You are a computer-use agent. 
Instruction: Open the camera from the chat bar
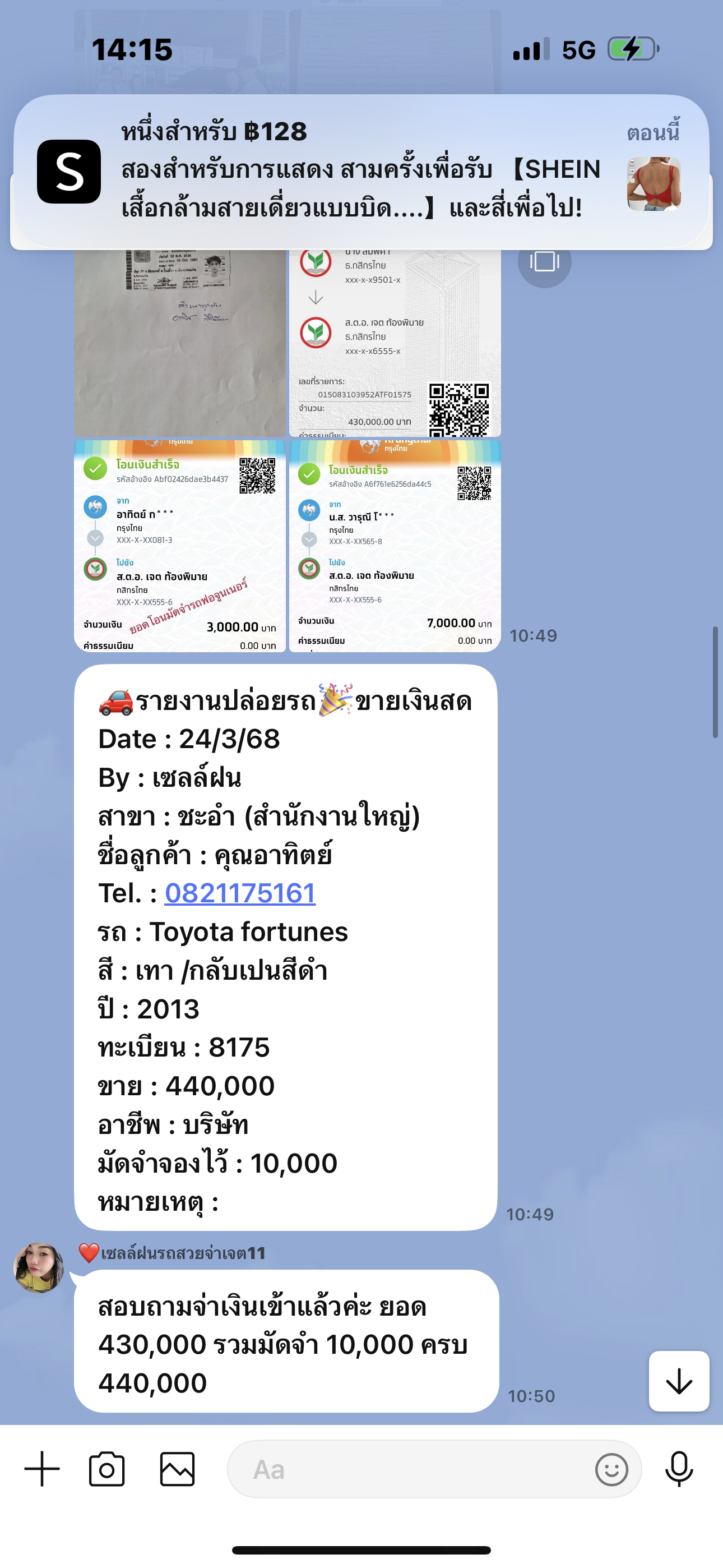107,1469
